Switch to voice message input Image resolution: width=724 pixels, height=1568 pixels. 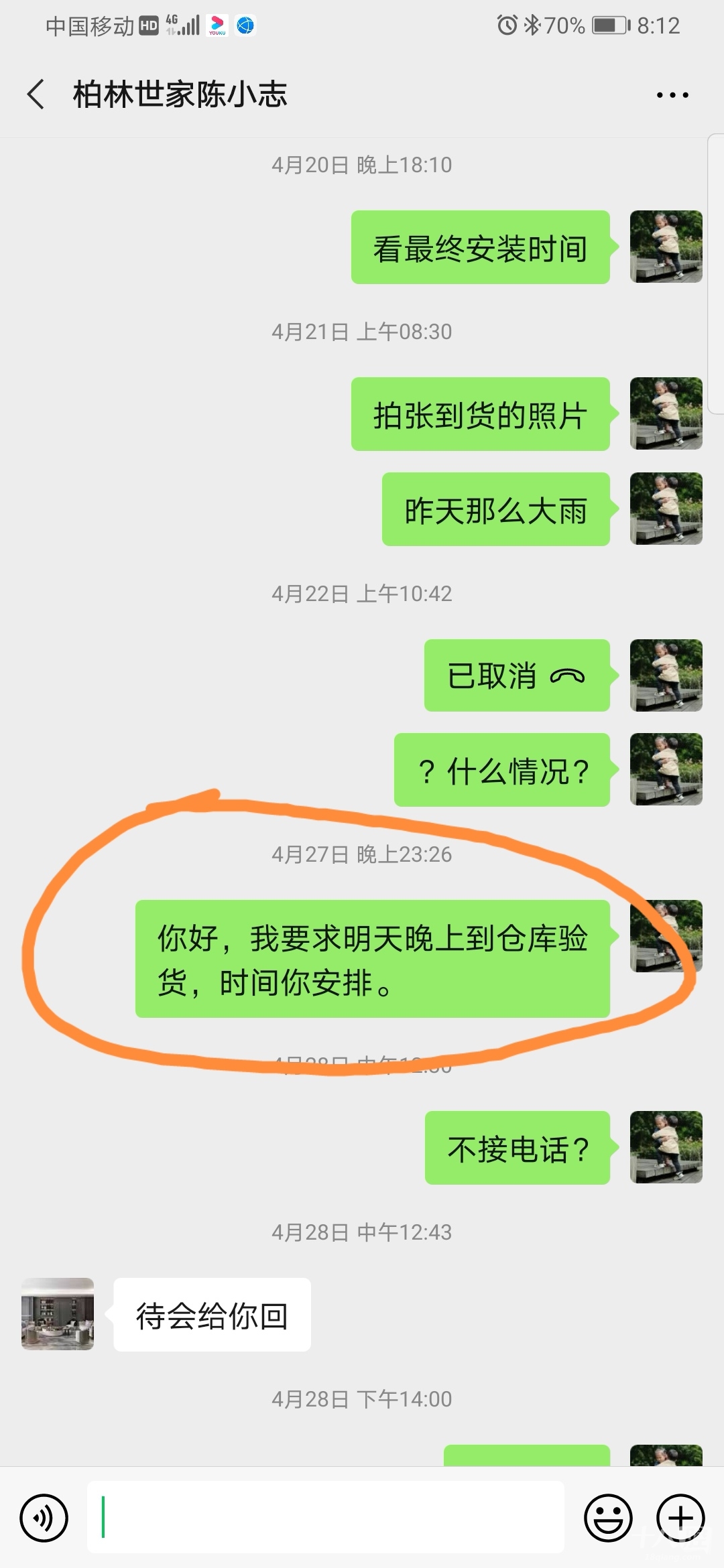coord(44,1517)
